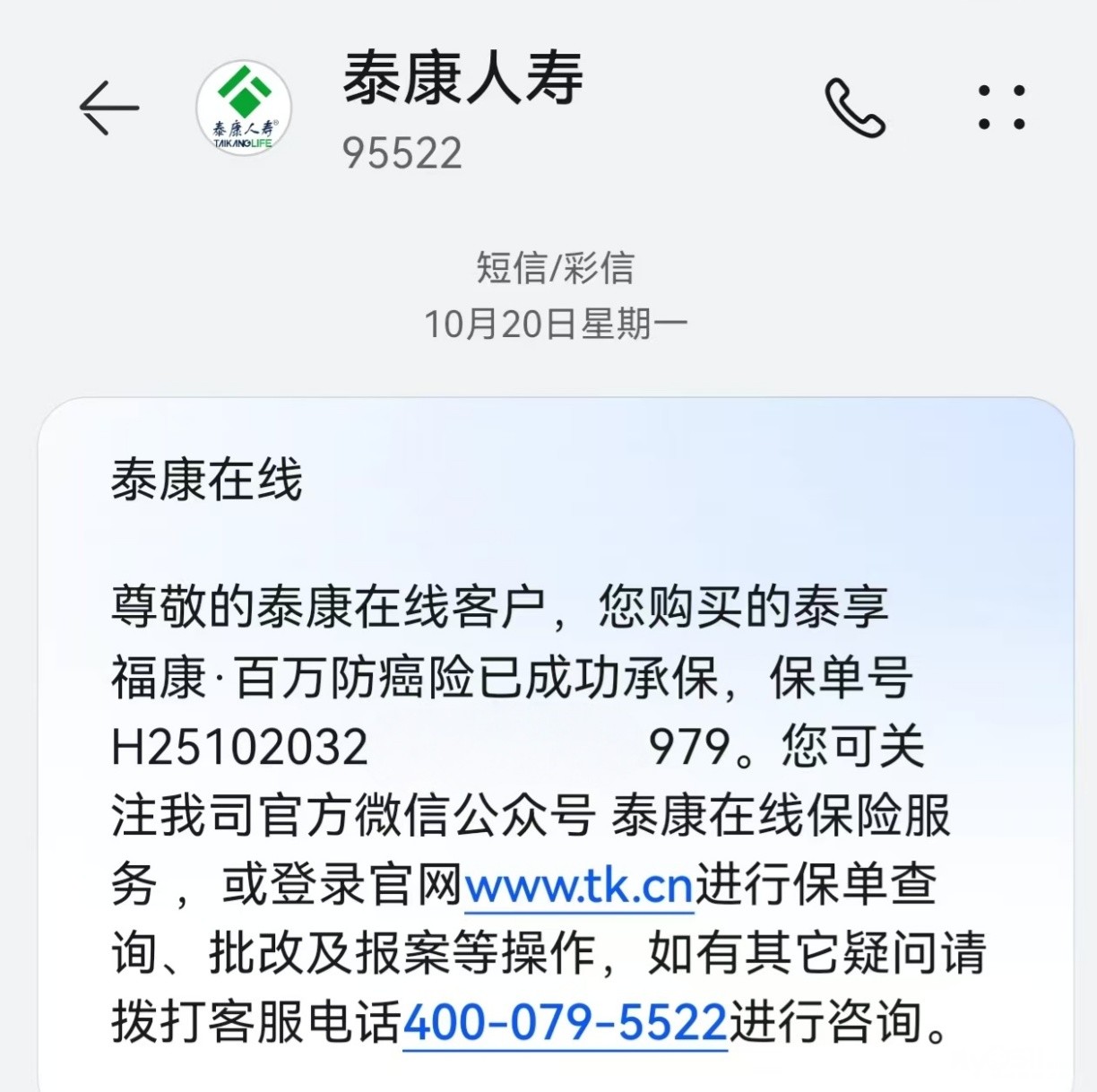Go back to the message list
Screen dimensions: 1097x1092
(109, 108)
